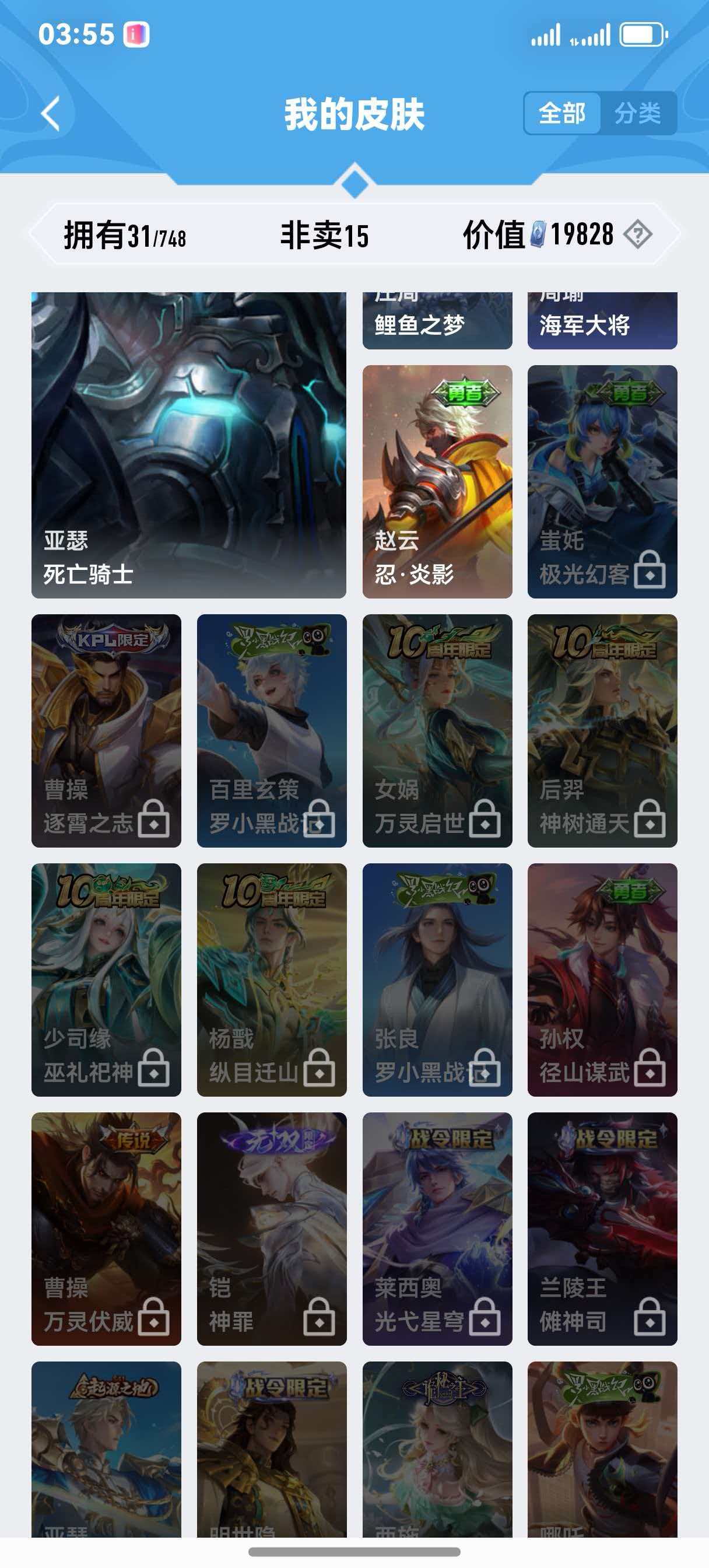Image resolution: width=709 pixels, height=1568 pixels.
Task: Switch to the 全部 tab
Action: 561,113
